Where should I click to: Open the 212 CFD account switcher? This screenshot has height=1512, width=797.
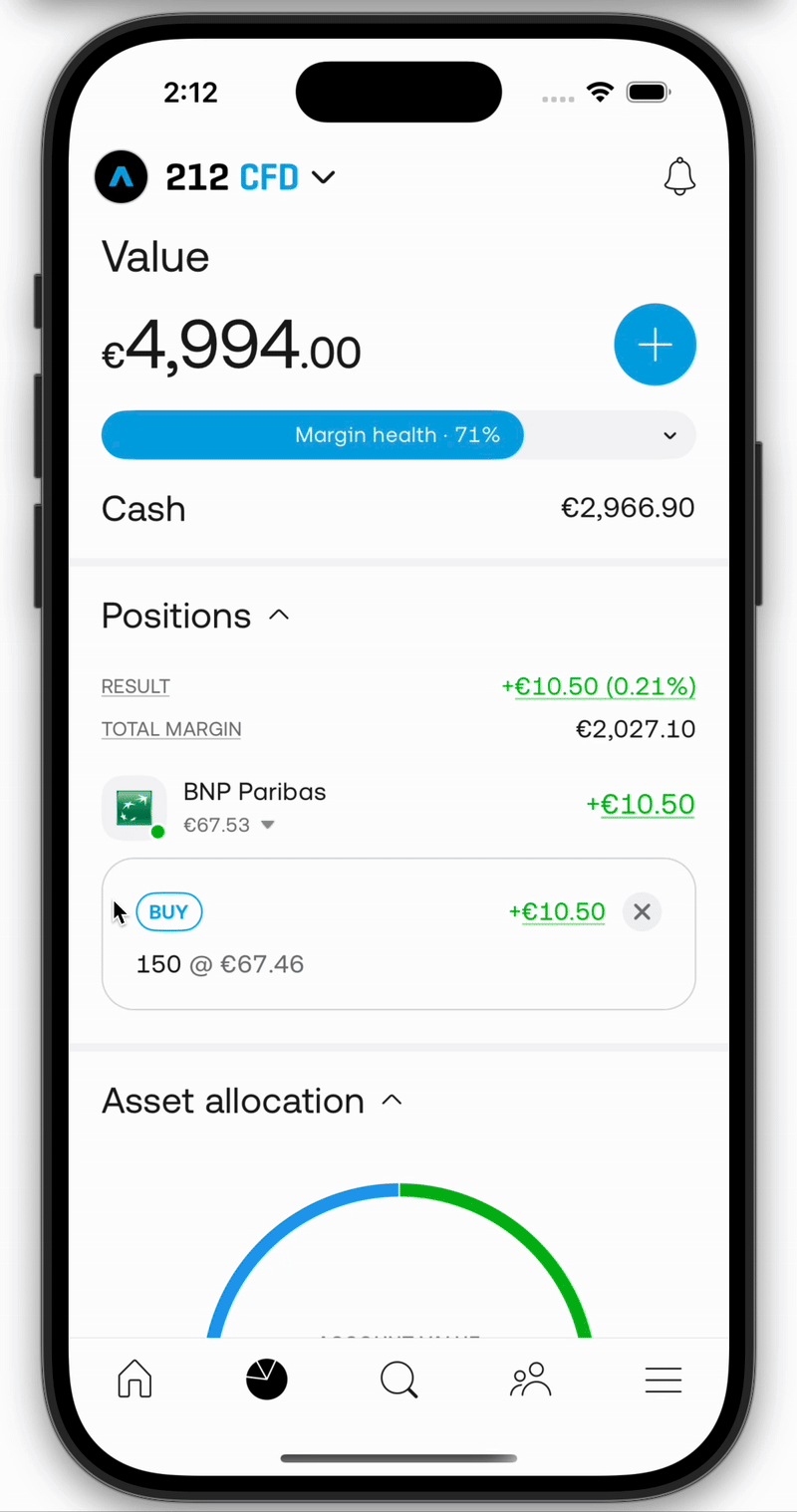coord(250,178)
